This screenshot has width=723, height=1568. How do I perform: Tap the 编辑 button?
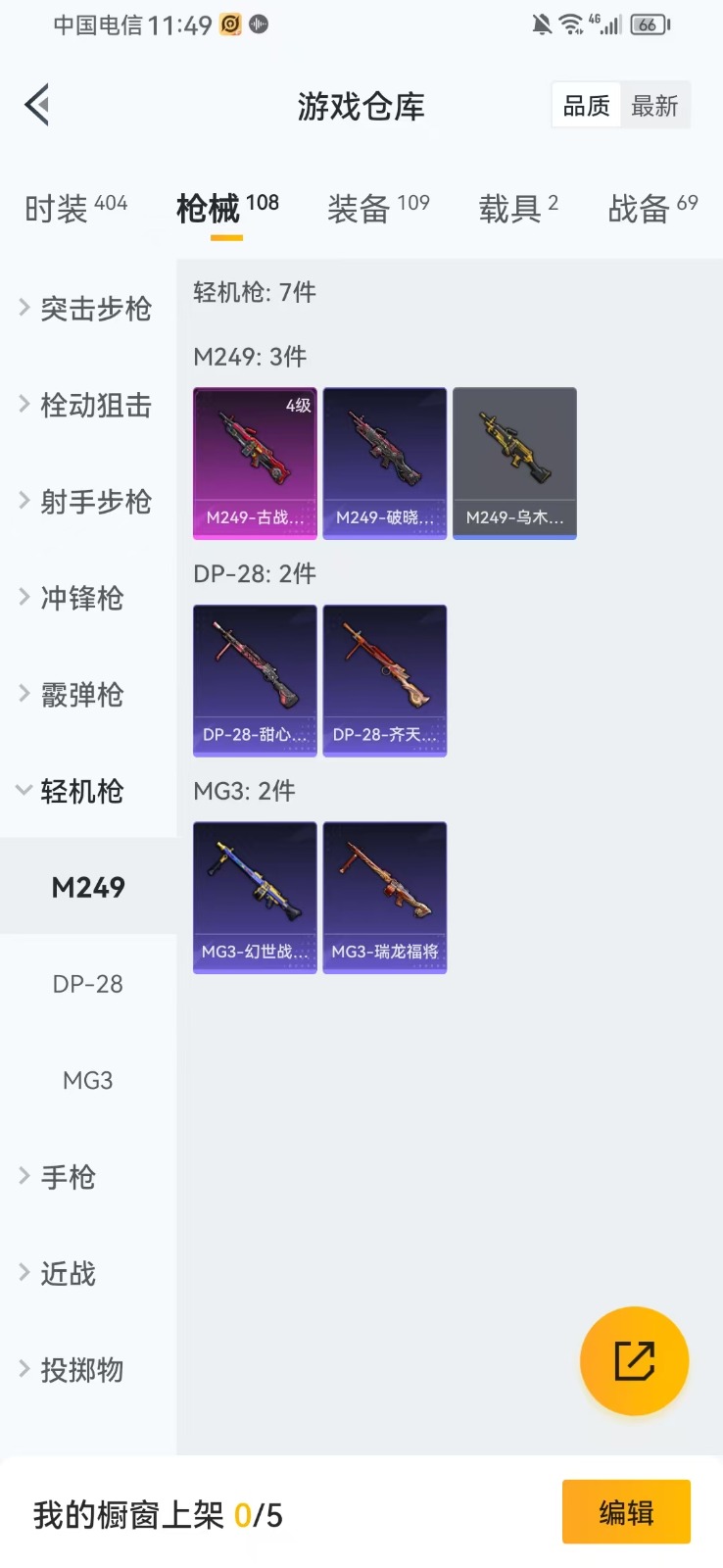(626, 1512)
